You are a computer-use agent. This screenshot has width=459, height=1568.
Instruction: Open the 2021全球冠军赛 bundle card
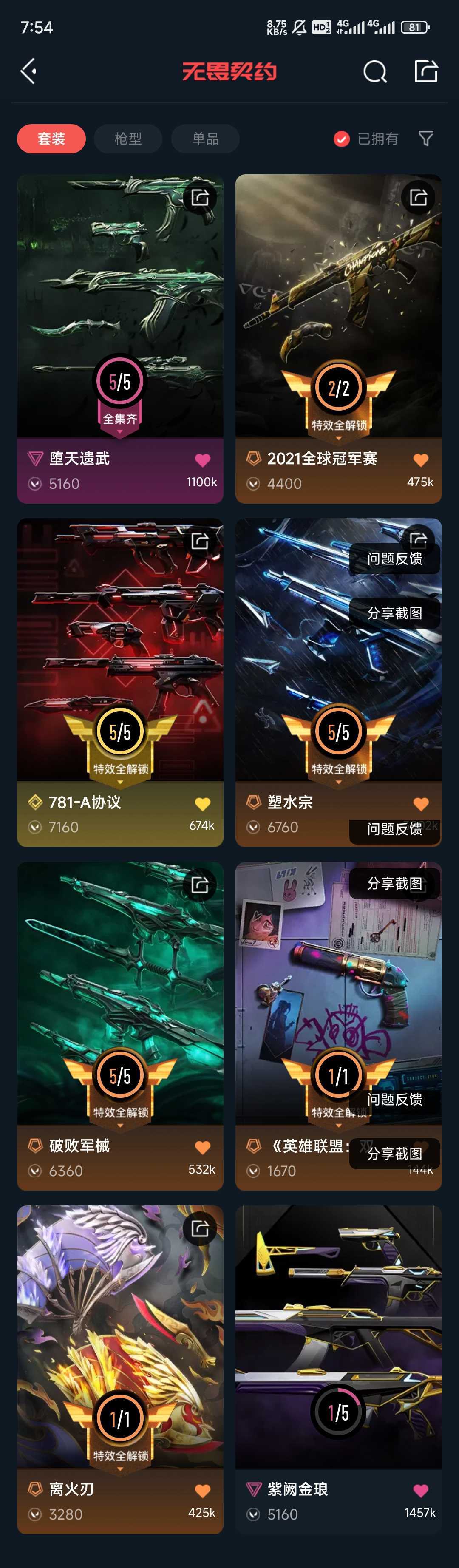pyautogui.click(x=338, y=304)
